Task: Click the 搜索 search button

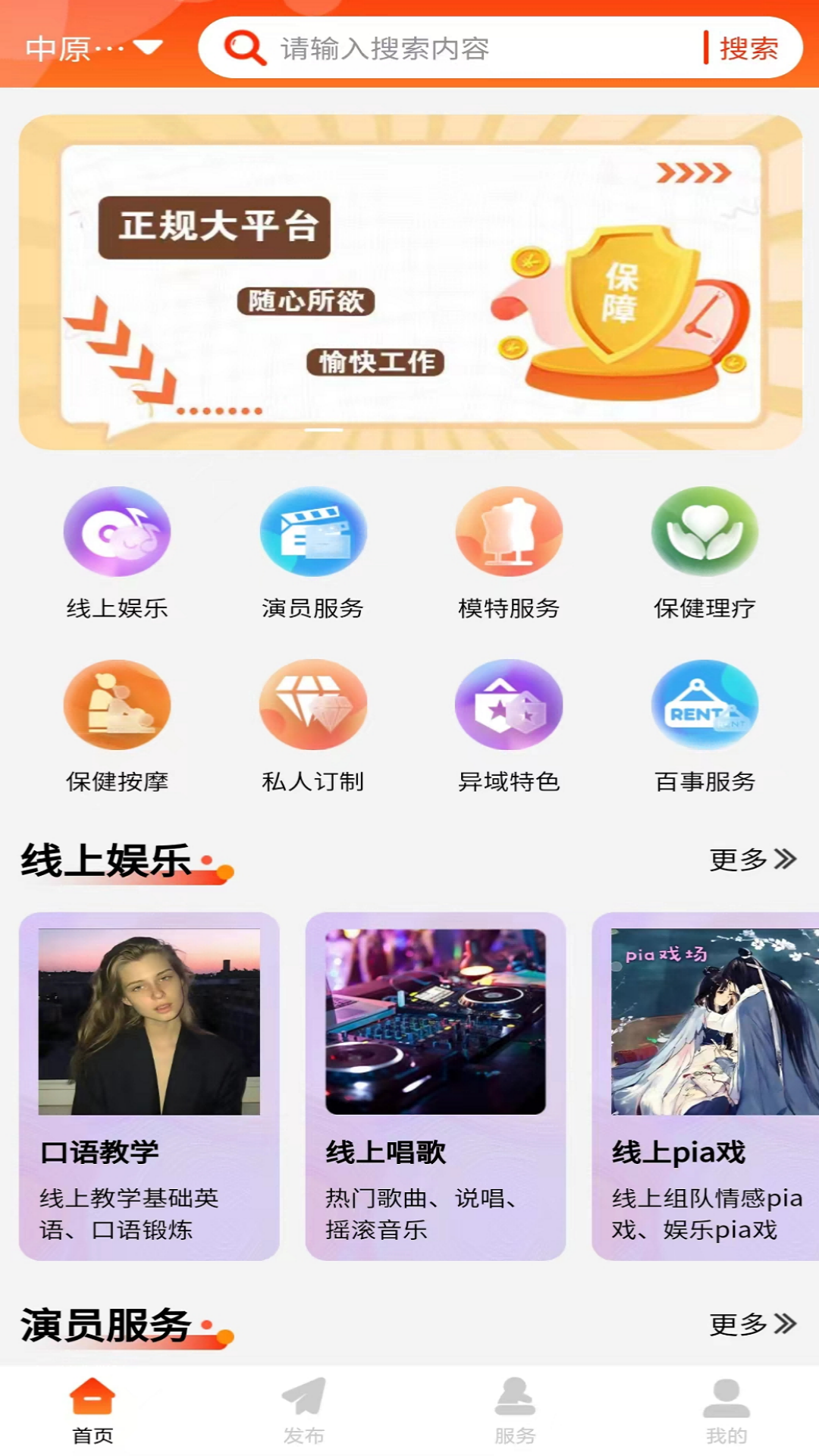Action: pyautogui.click(x=748, y=48)
